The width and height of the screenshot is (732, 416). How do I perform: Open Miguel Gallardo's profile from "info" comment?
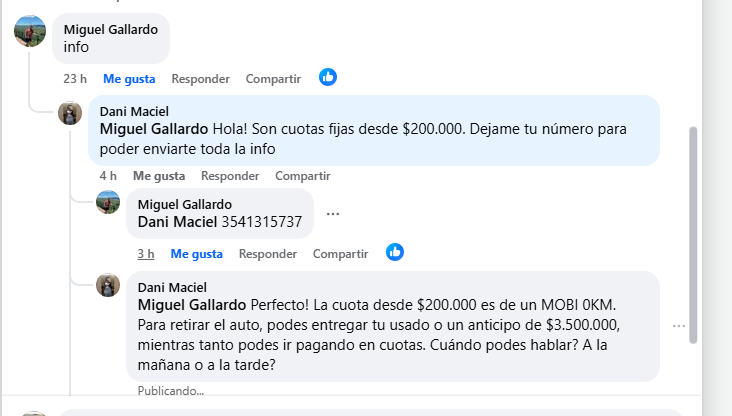click(x=110, y=30)
